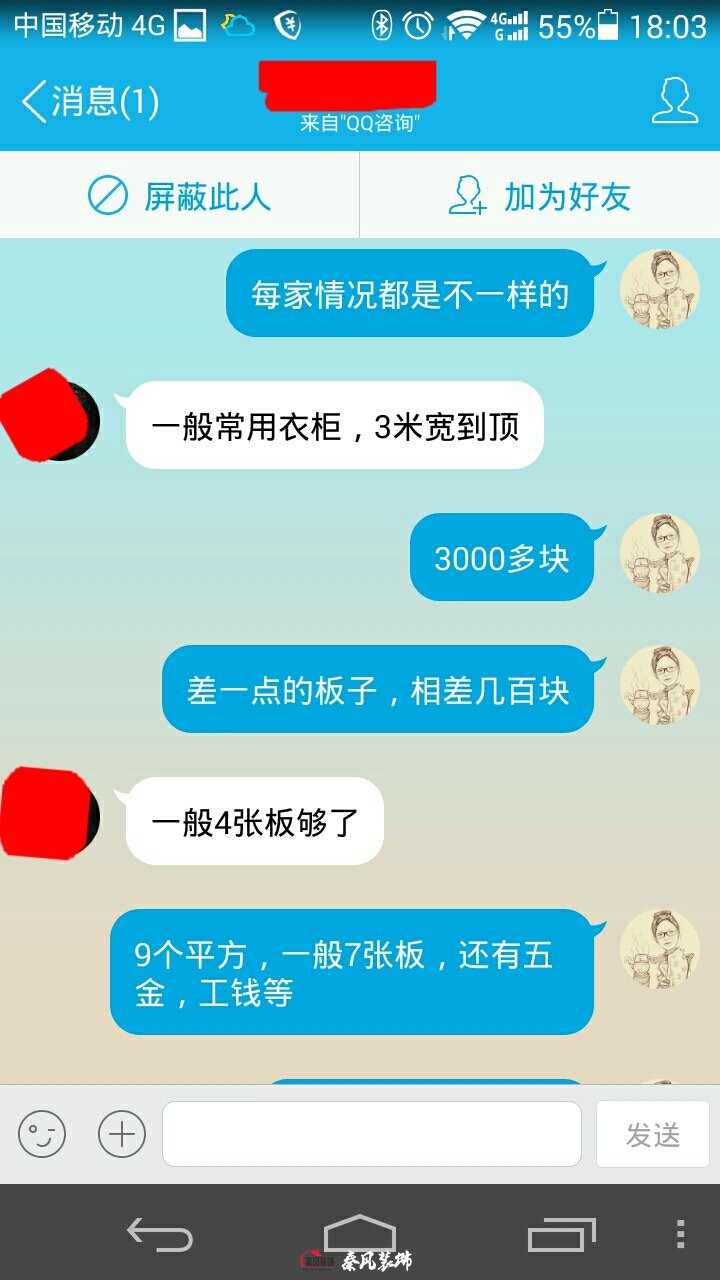Image resolution: width=720 pixels, height=1280 pixels.
Task: Tap the 发送 send button
Action: 653,1134
